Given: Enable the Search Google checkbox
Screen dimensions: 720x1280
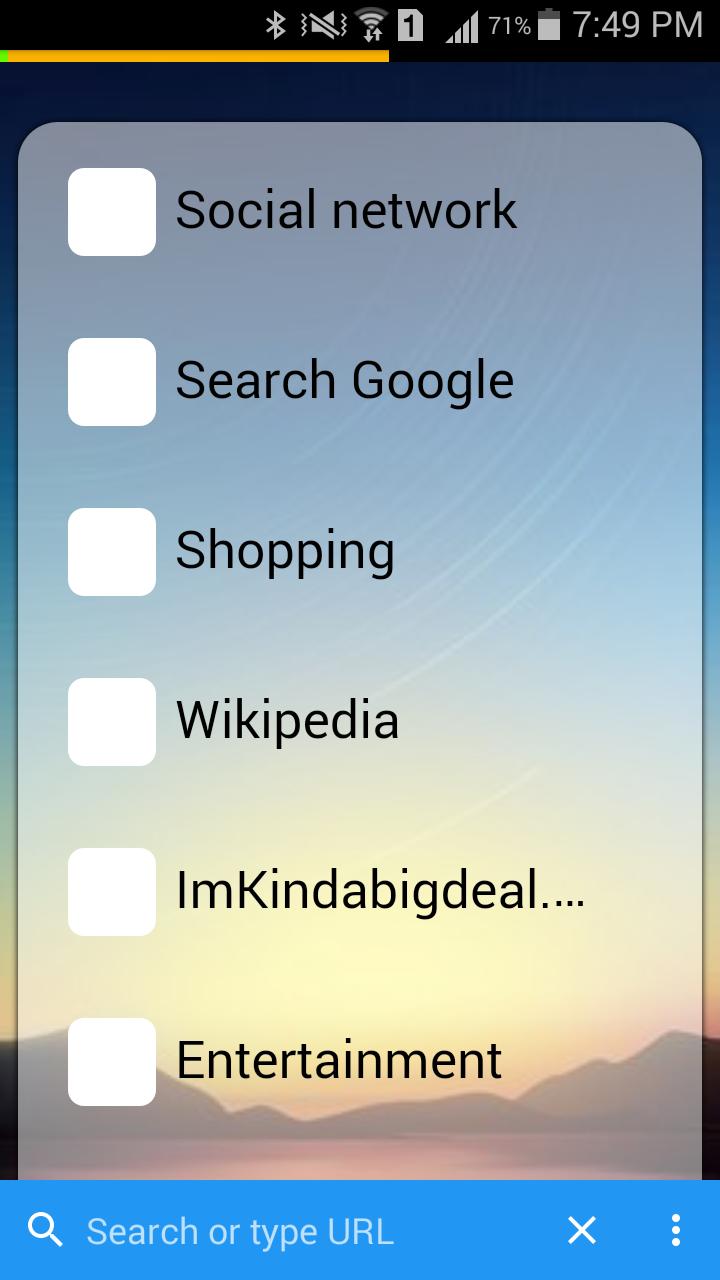Looking at the screenshot, I should coord(111,381).
